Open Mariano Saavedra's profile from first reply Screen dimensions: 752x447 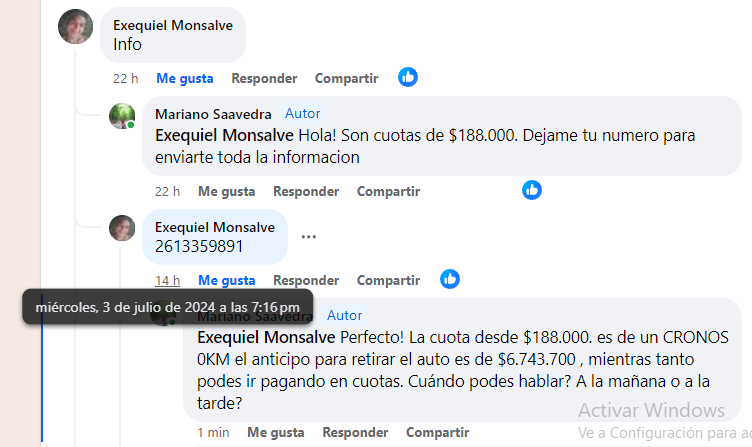(x=212, y=114)
